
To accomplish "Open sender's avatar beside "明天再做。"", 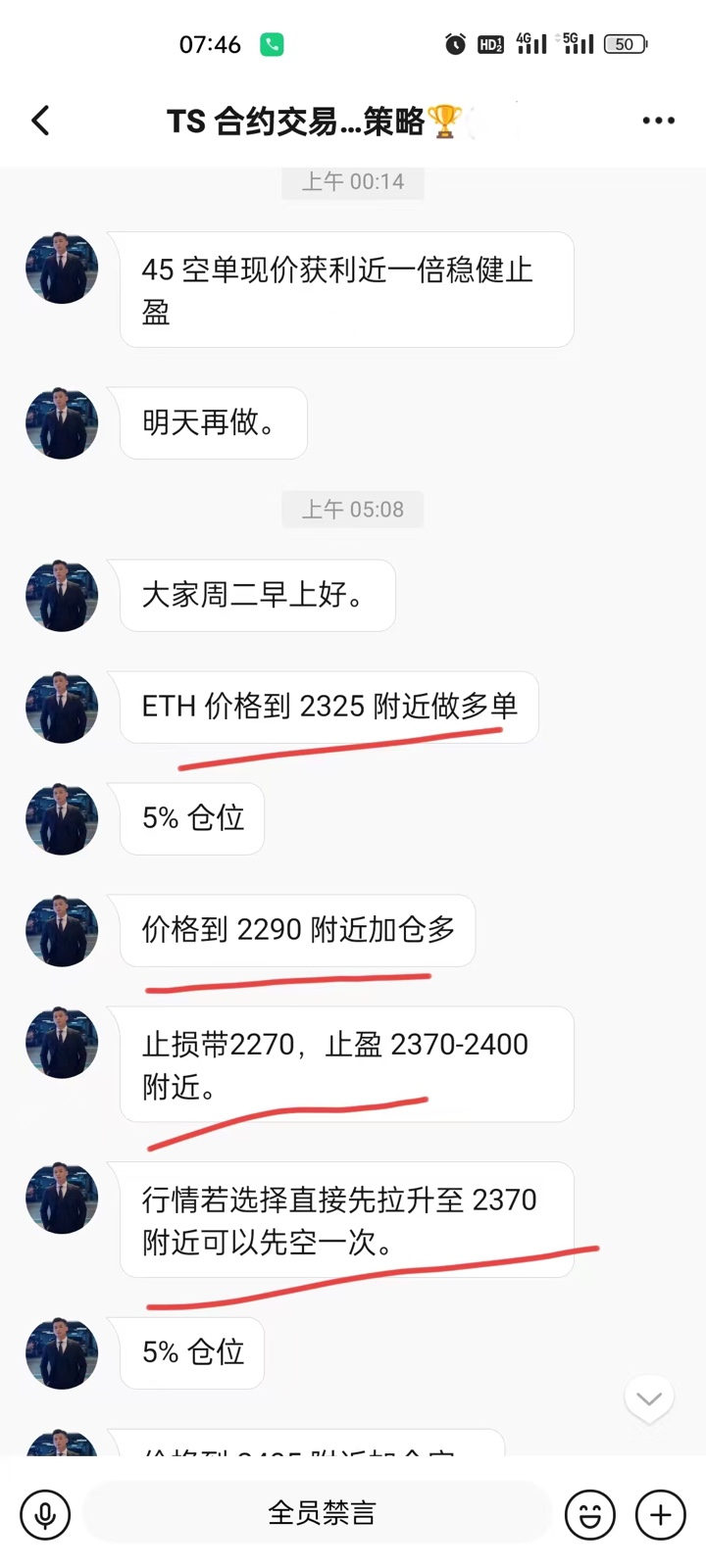I will click(x=62, y=423).
